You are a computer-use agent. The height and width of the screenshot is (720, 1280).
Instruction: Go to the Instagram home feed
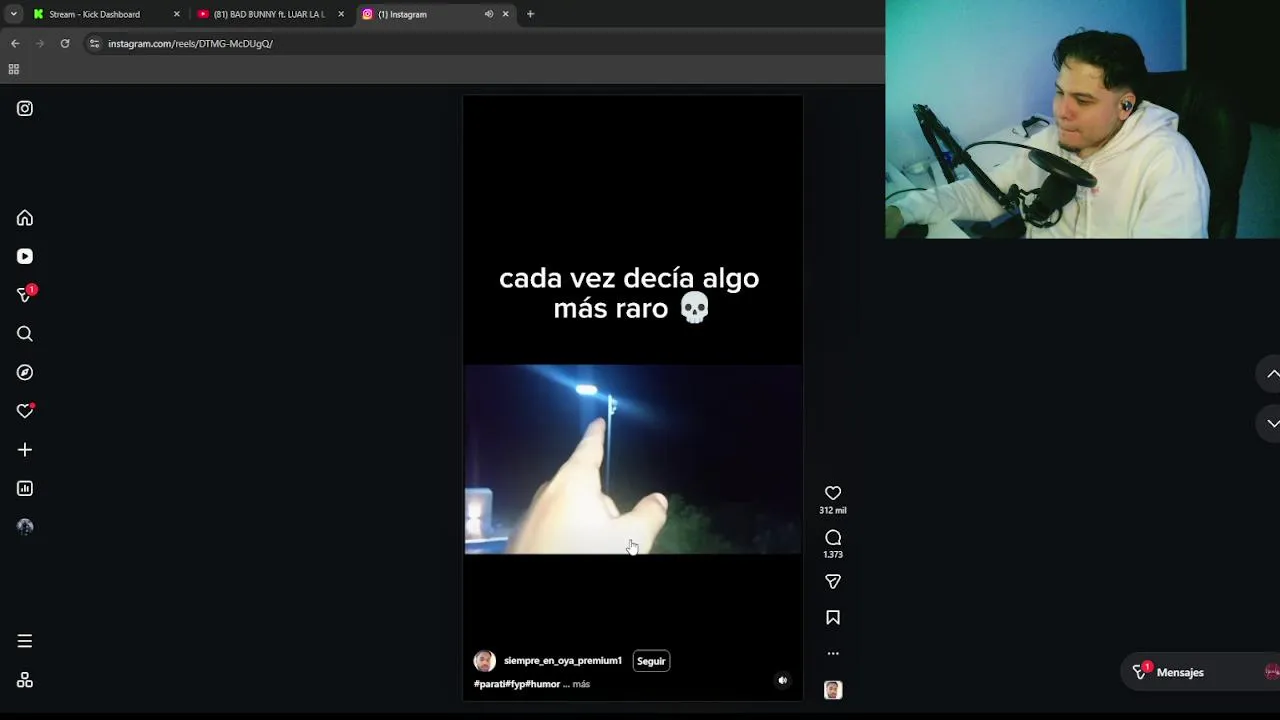pos(25,218)
